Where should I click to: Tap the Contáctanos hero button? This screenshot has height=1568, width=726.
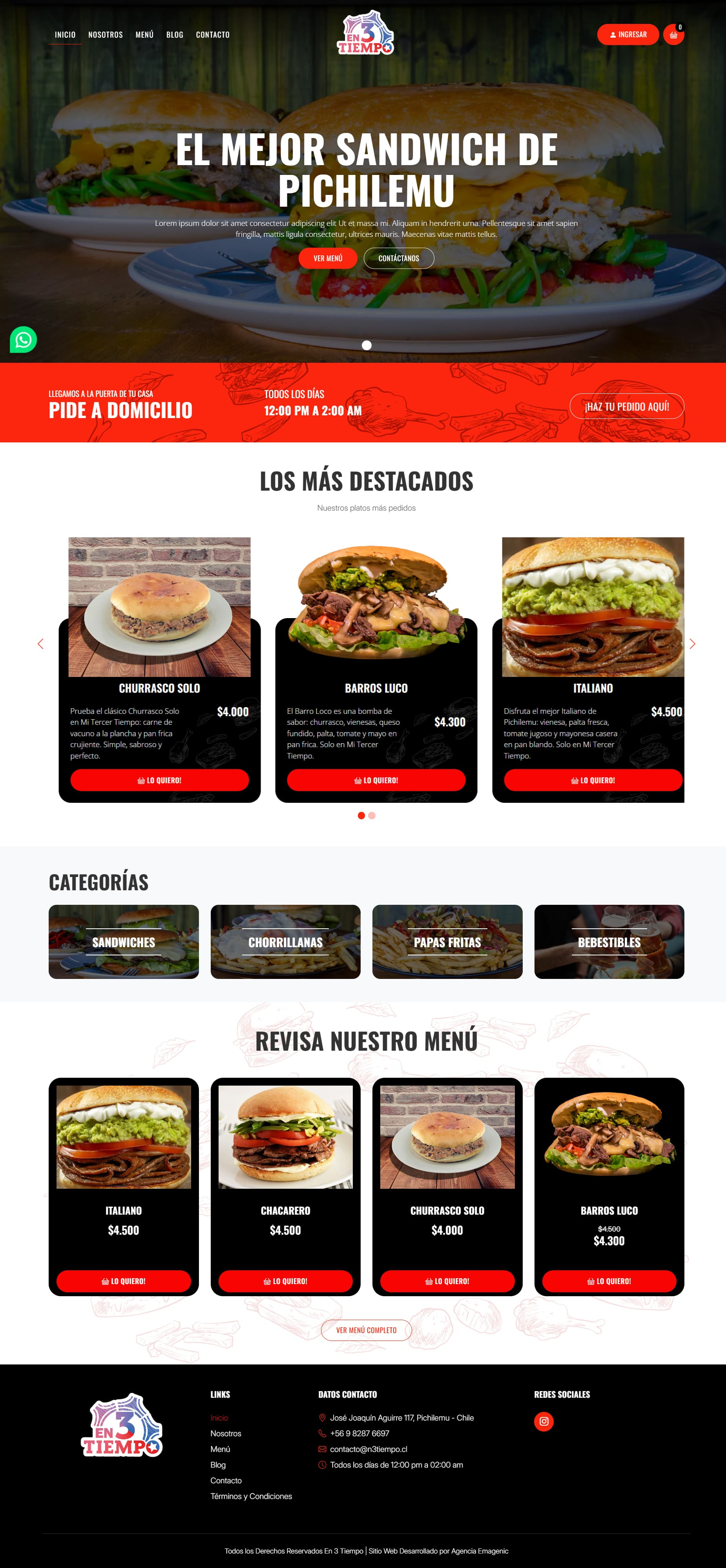pyautogui.click(x=399, y=258)
